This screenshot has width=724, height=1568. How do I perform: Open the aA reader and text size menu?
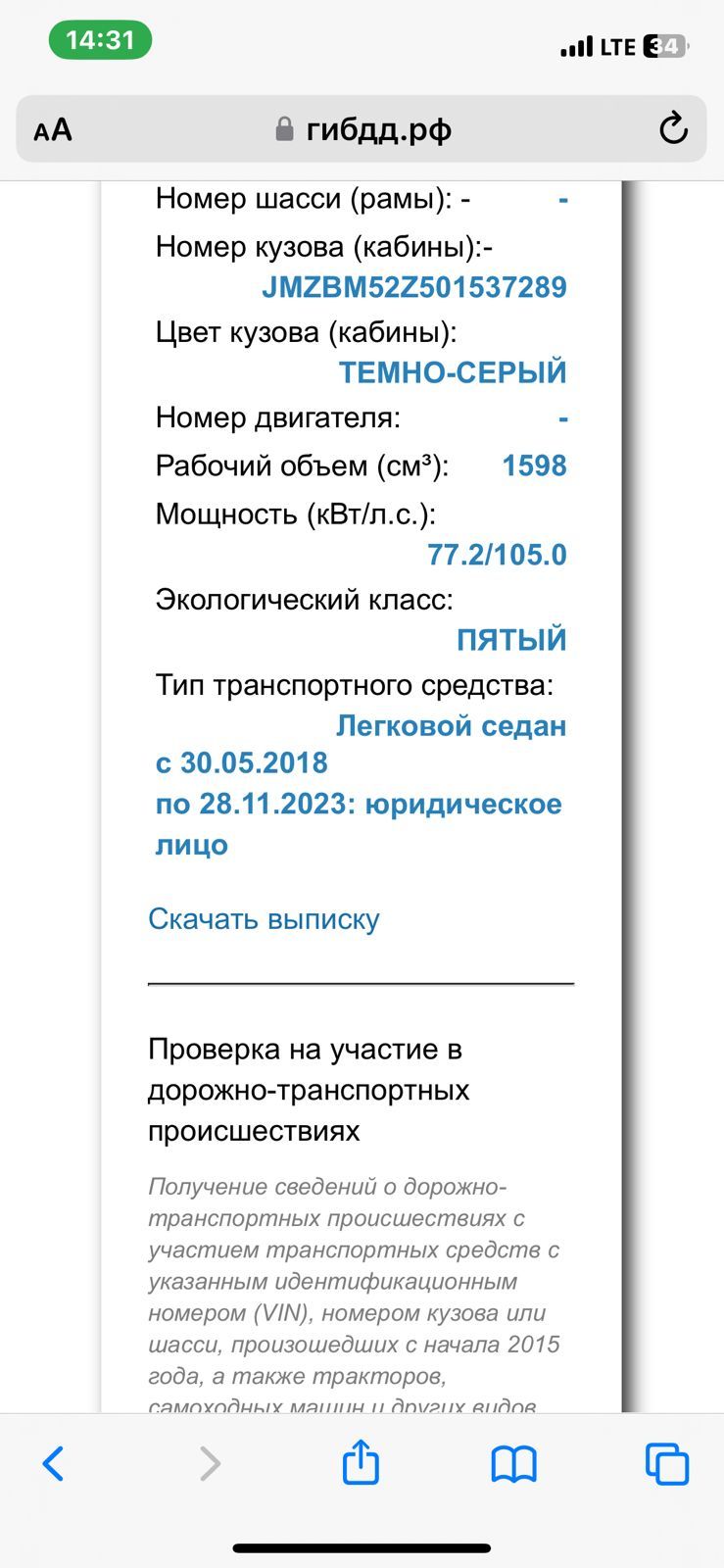pos(53,129)
